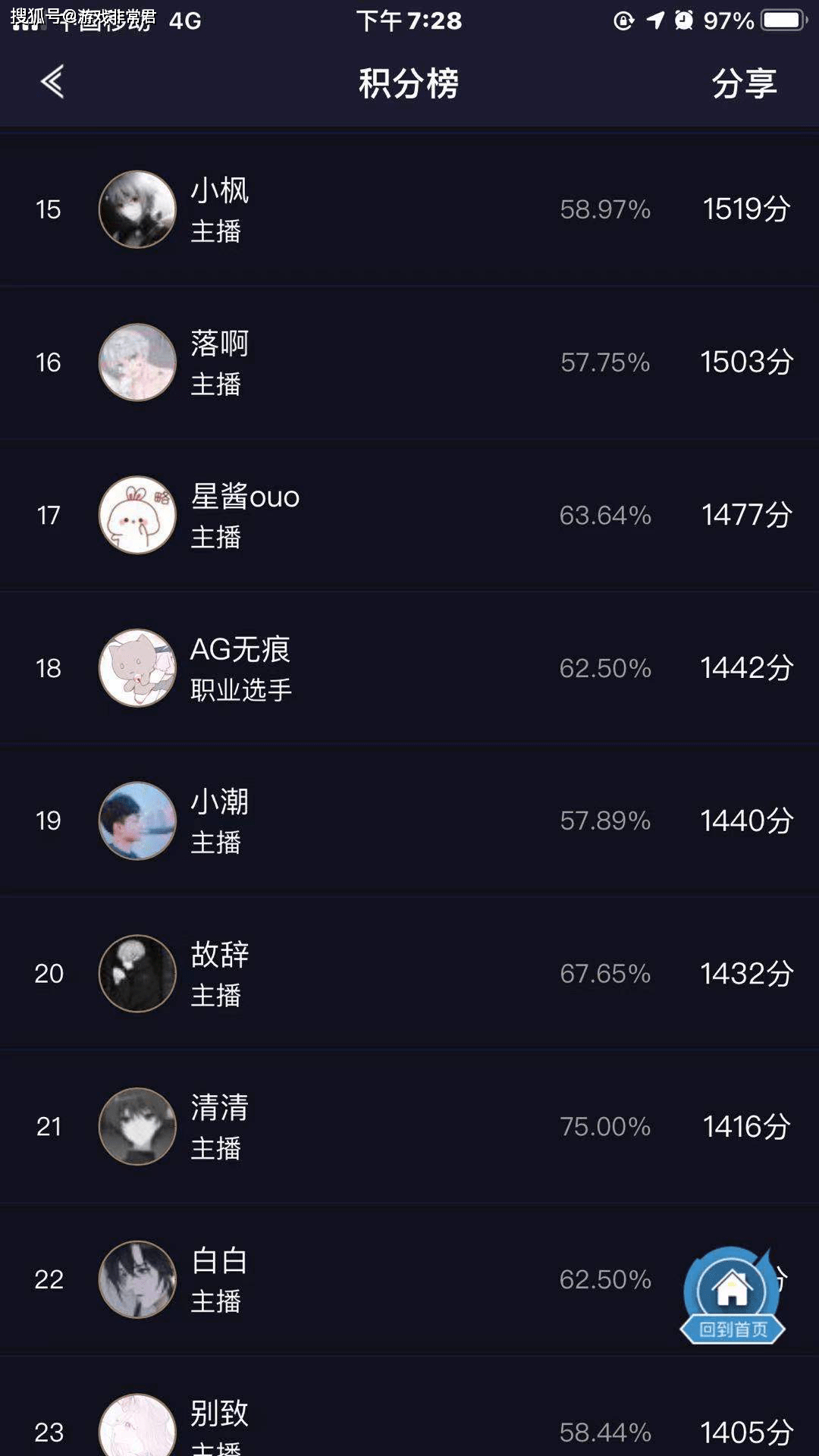Screen dimensions: 819x1456
Task: Open rank 16 player 落啊's row
Action: [x=409, y=362]
